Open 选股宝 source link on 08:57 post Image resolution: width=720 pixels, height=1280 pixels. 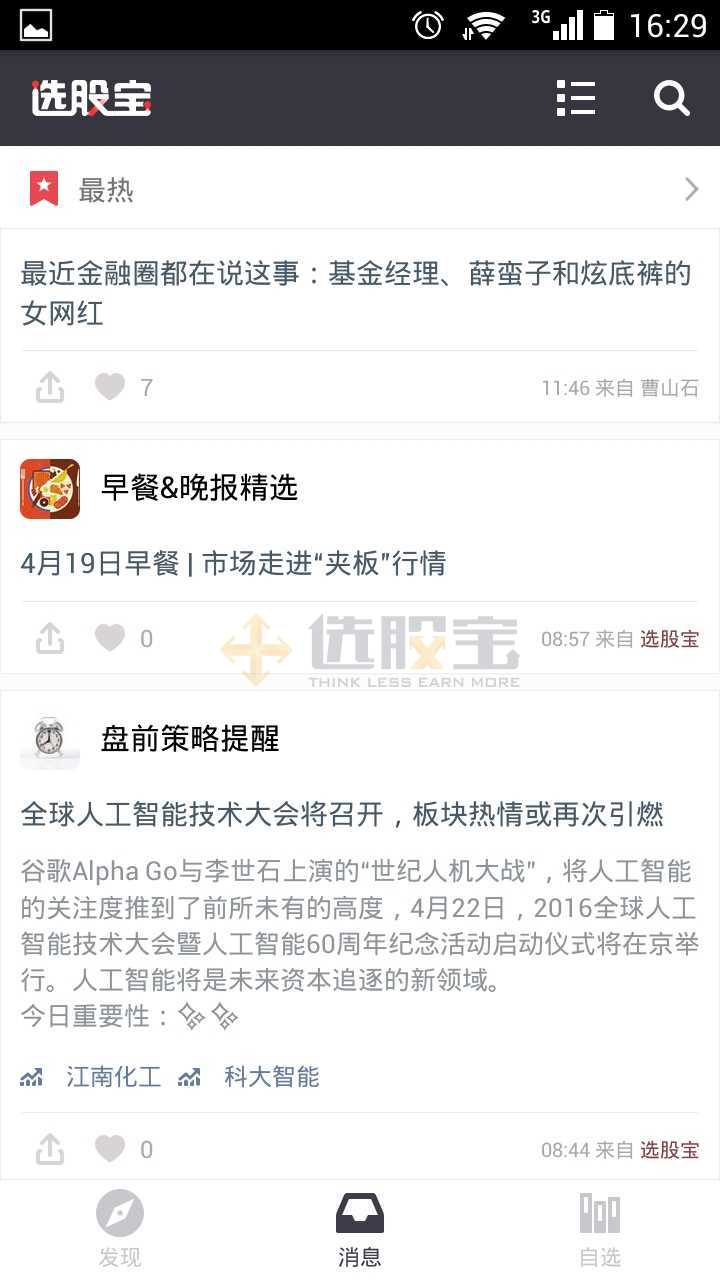[x=669, y=639]
